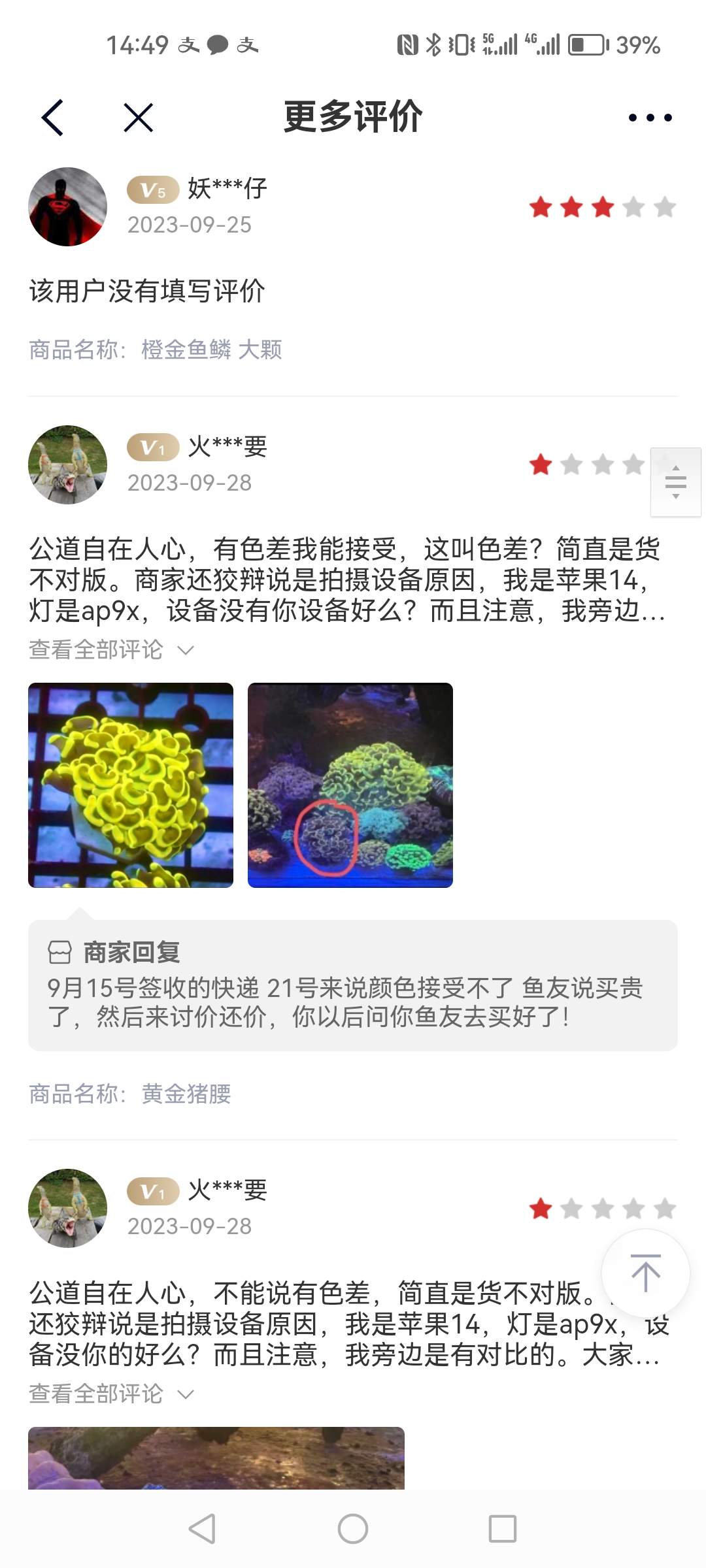
Task: Open 妖***仔's profile avatar
Action: click(x=67, y=206)
